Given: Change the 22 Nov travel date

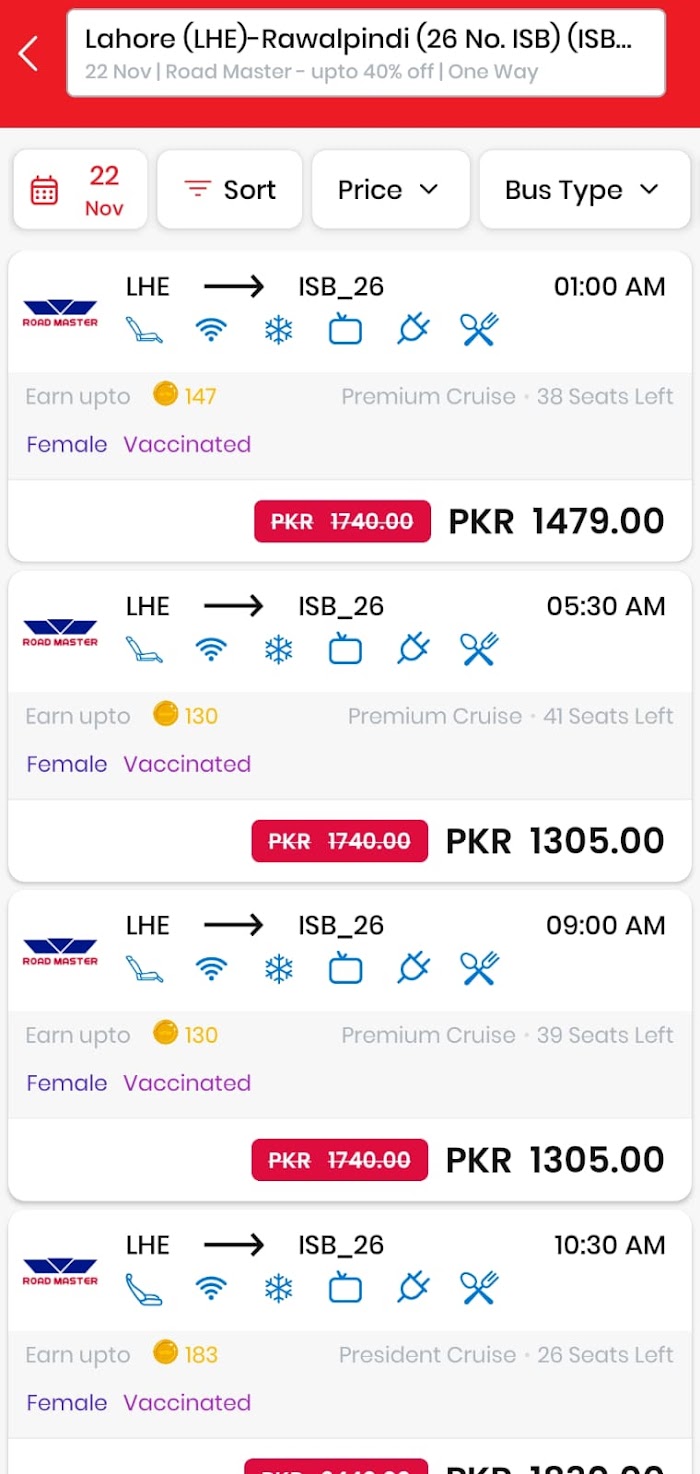Looking at the screenshot, I should (x=80, y=190).
